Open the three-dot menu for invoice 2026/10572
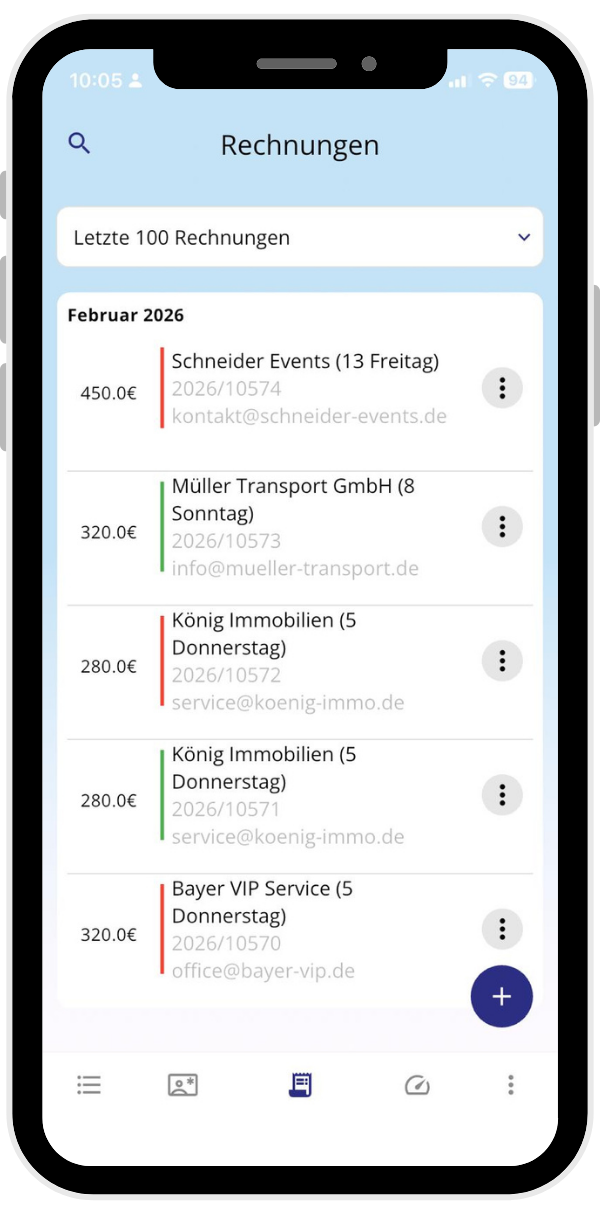 pyautogui.click(x=502, y=660)
